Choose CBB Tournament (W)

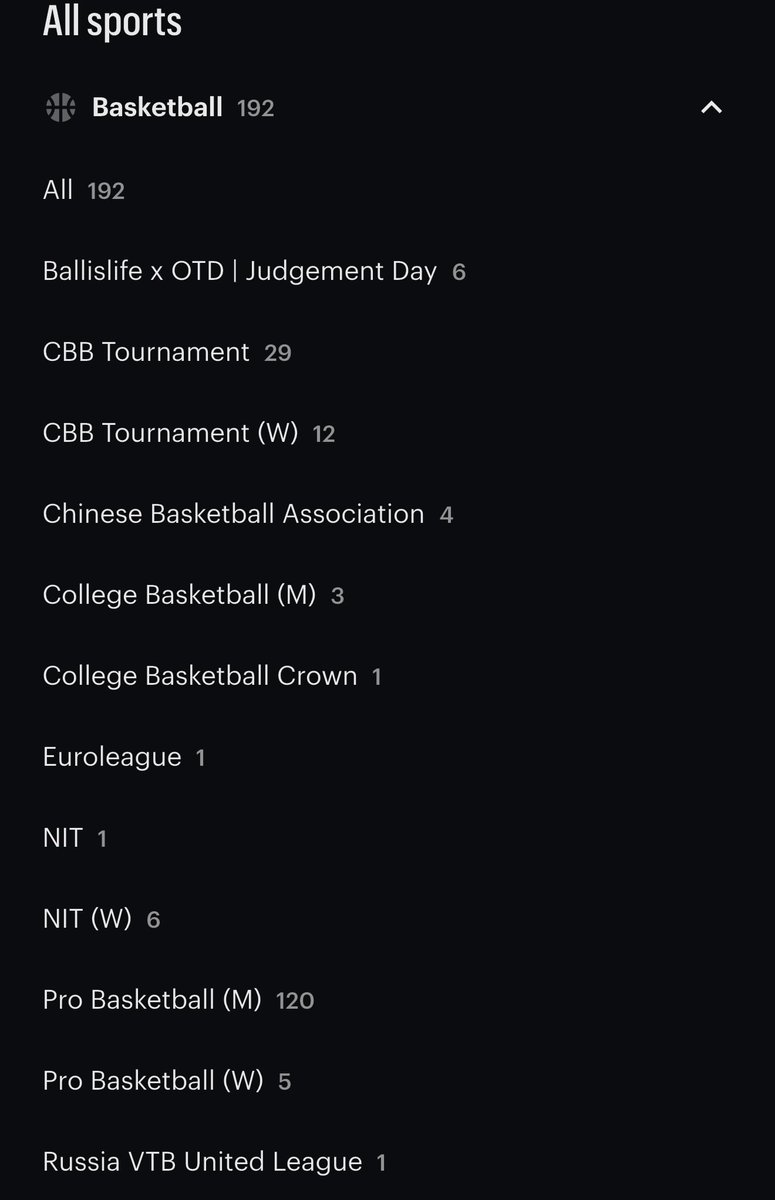click(170, 433)
